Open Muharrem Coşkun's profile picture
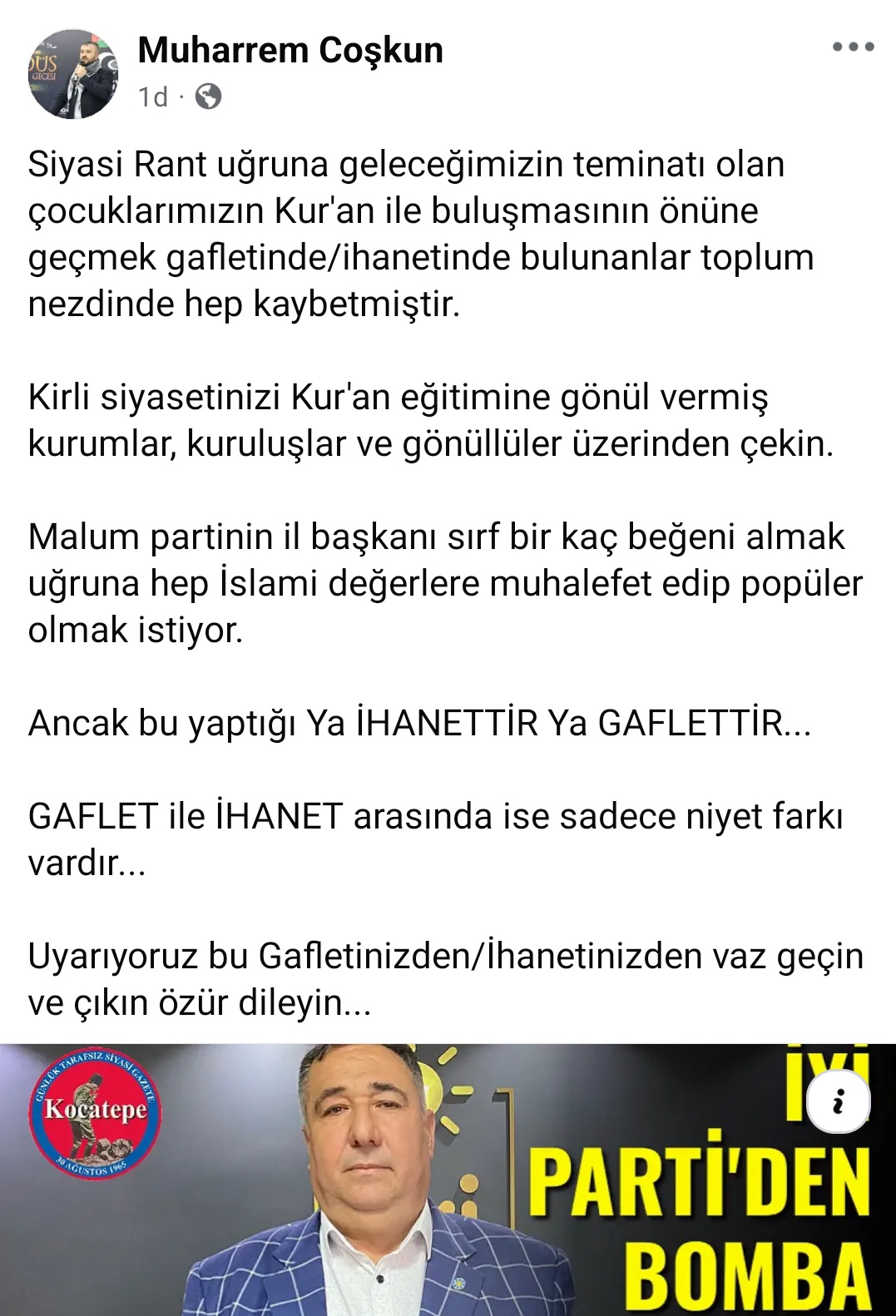 [72, 72]
